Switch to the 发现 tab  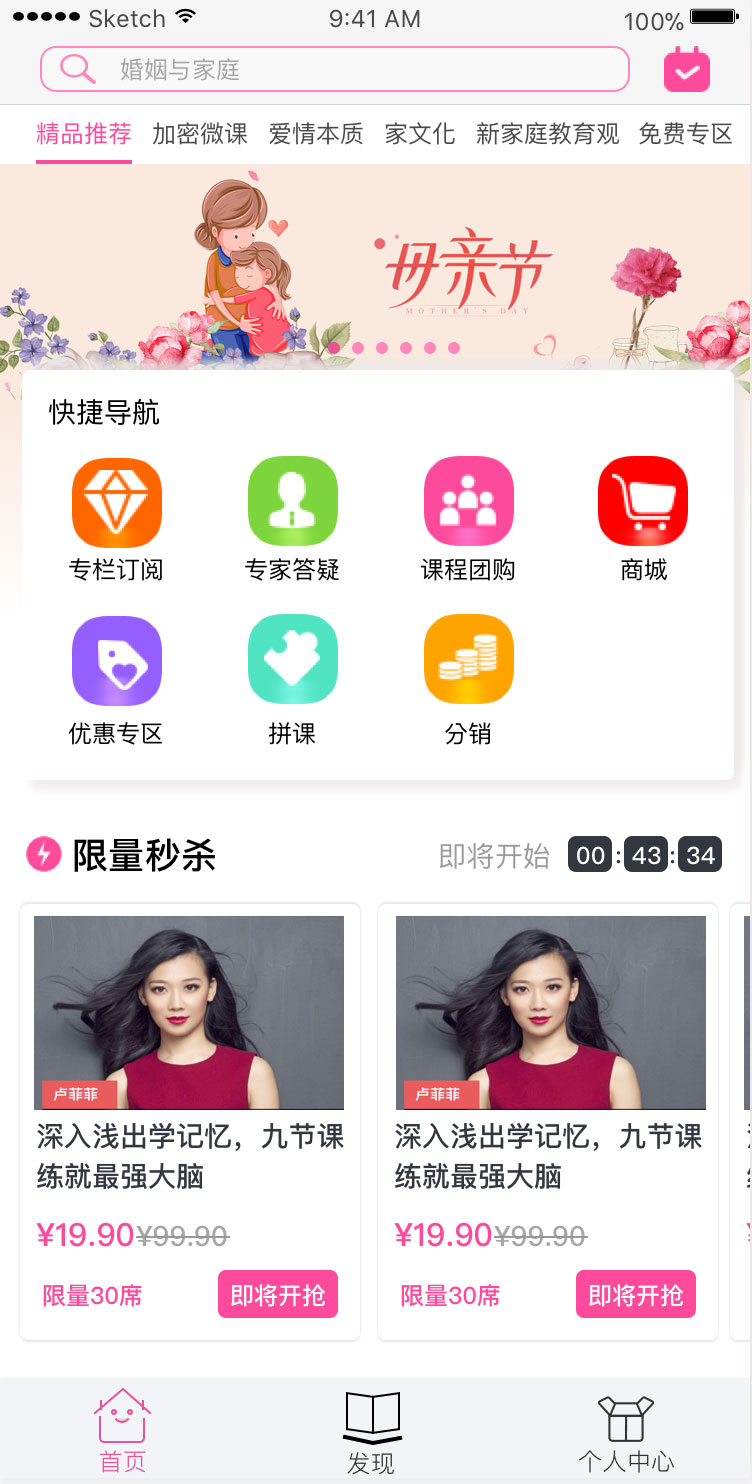tap(371, 1432)
